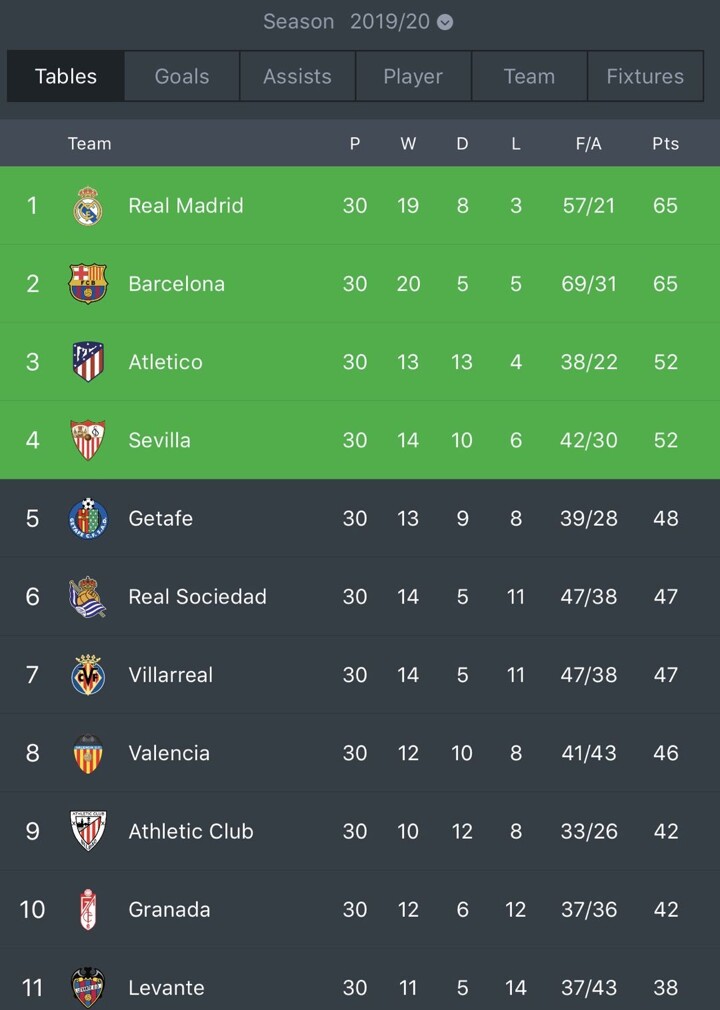Tap the Granada row

169,910
